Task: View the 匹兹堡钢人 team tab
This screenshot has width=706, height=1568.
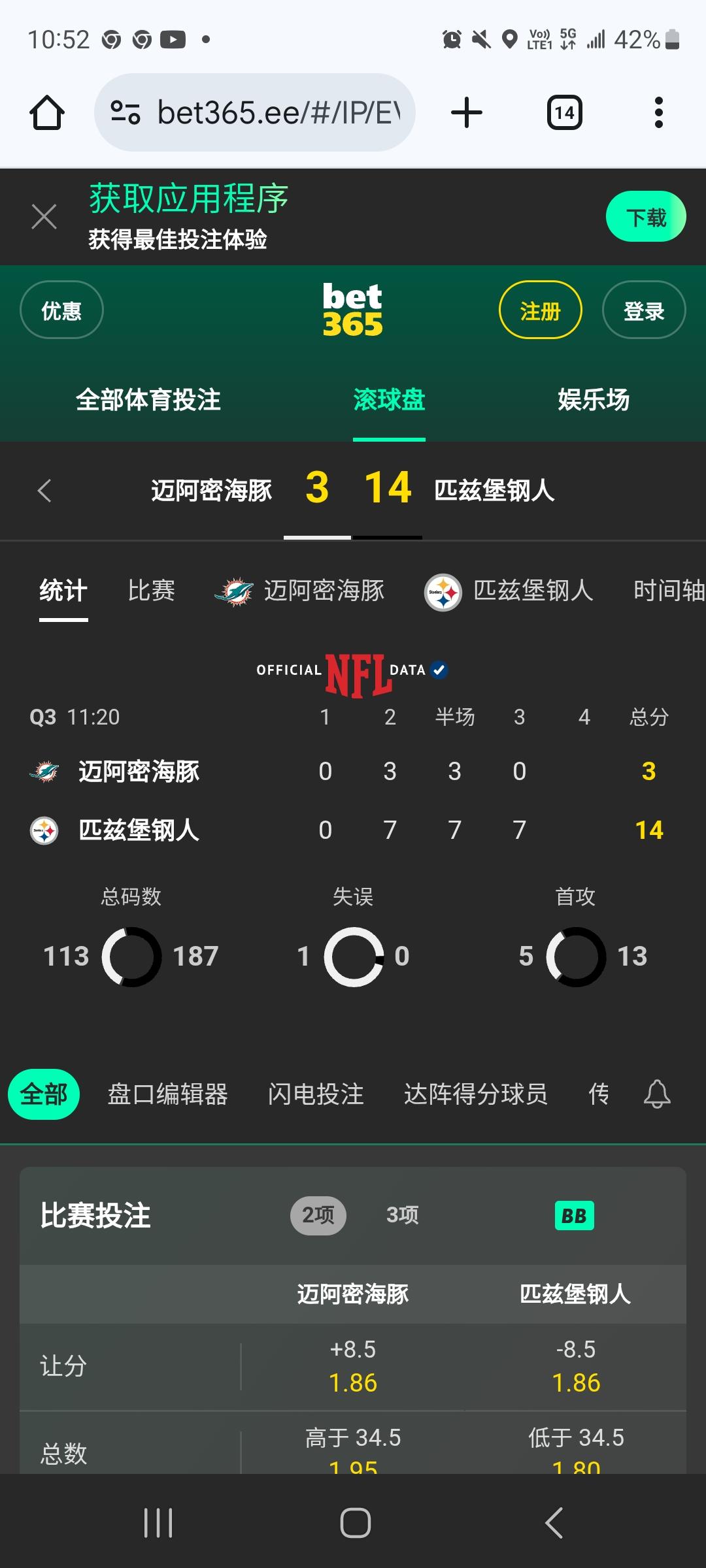Action: (510, 591)
